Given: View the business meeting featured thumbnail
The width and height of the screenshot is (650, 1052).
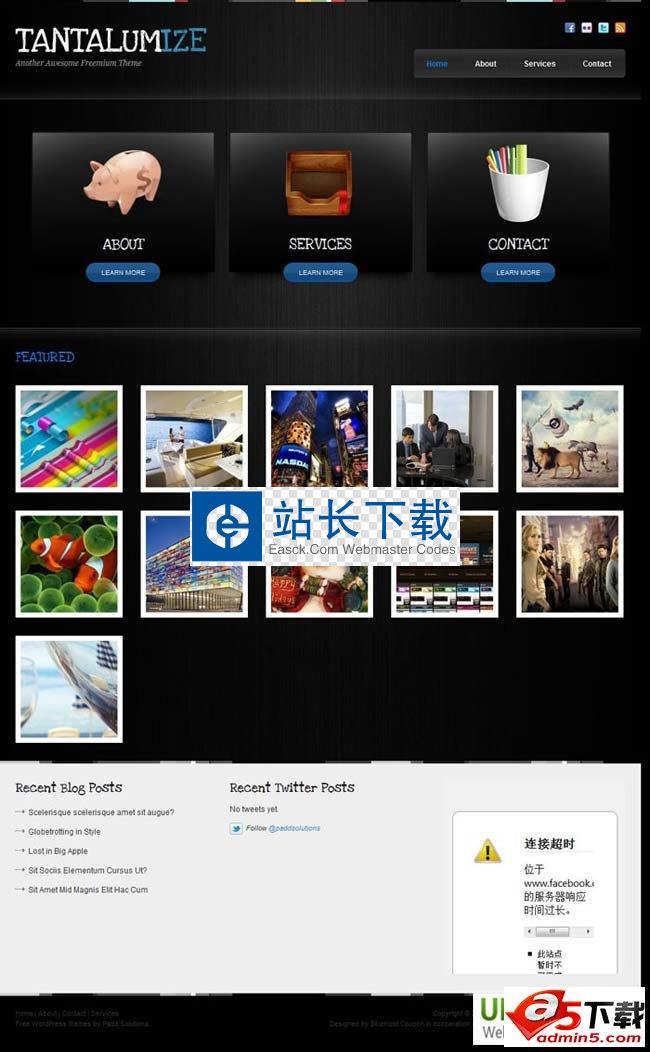Looking at the screenshot, I should click(x=444, y=439).
